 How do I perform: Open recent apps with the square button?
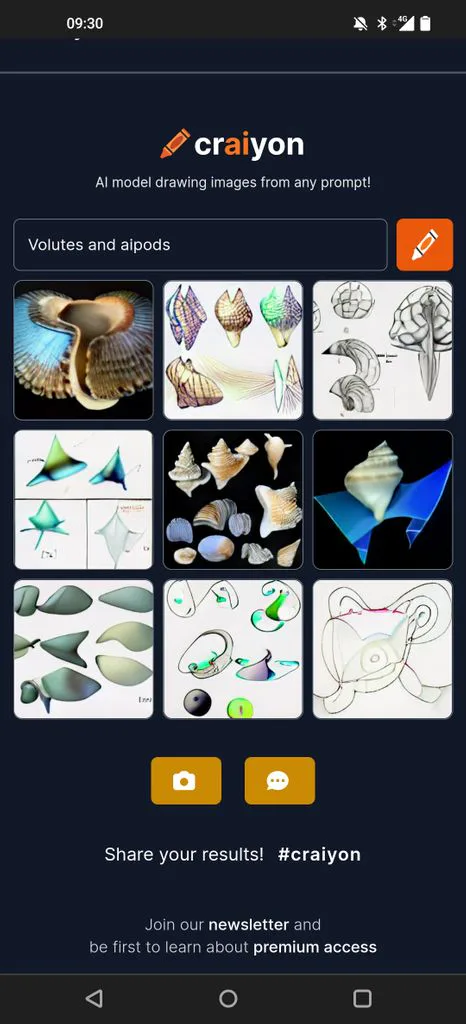362,998
